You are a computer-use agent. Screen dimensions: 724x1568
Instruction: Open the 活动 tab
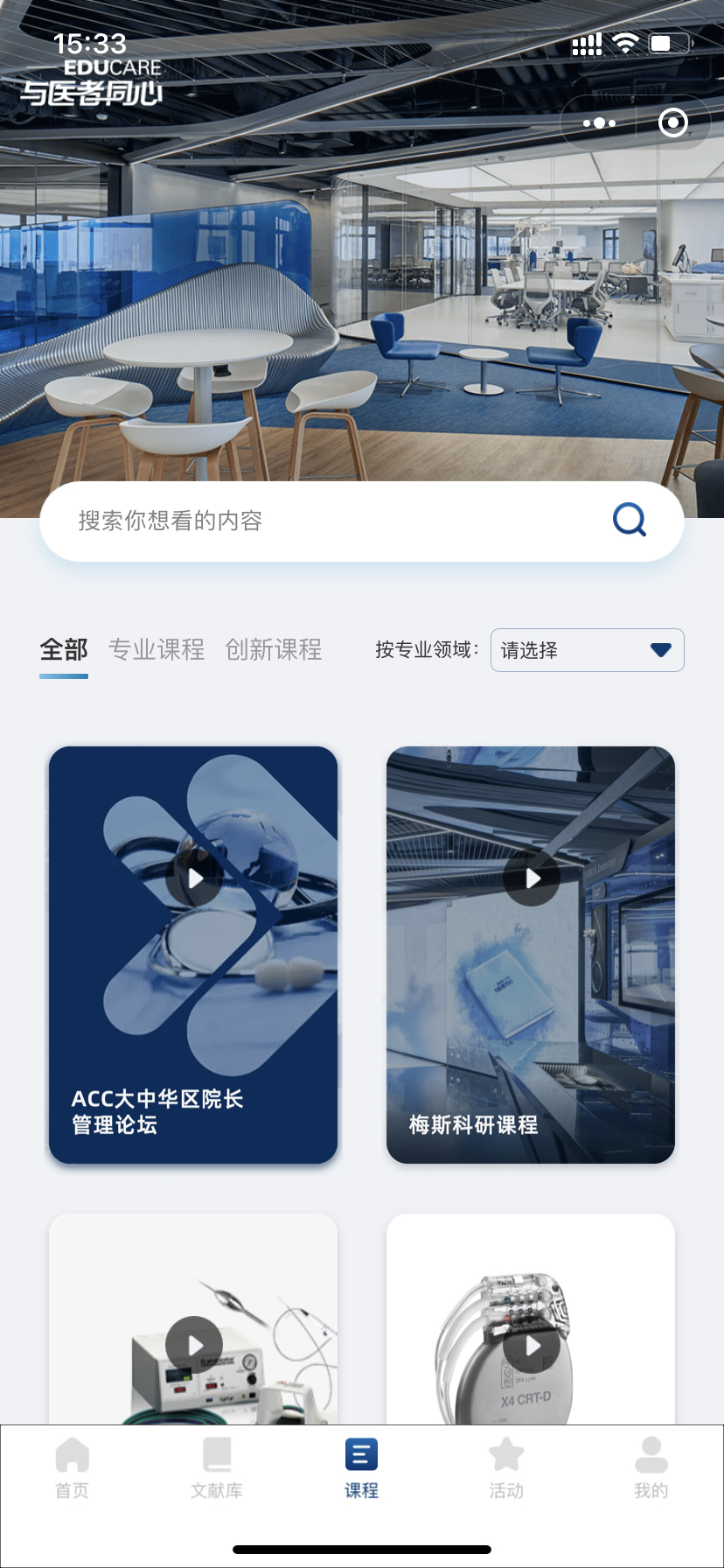[506, 1468]
